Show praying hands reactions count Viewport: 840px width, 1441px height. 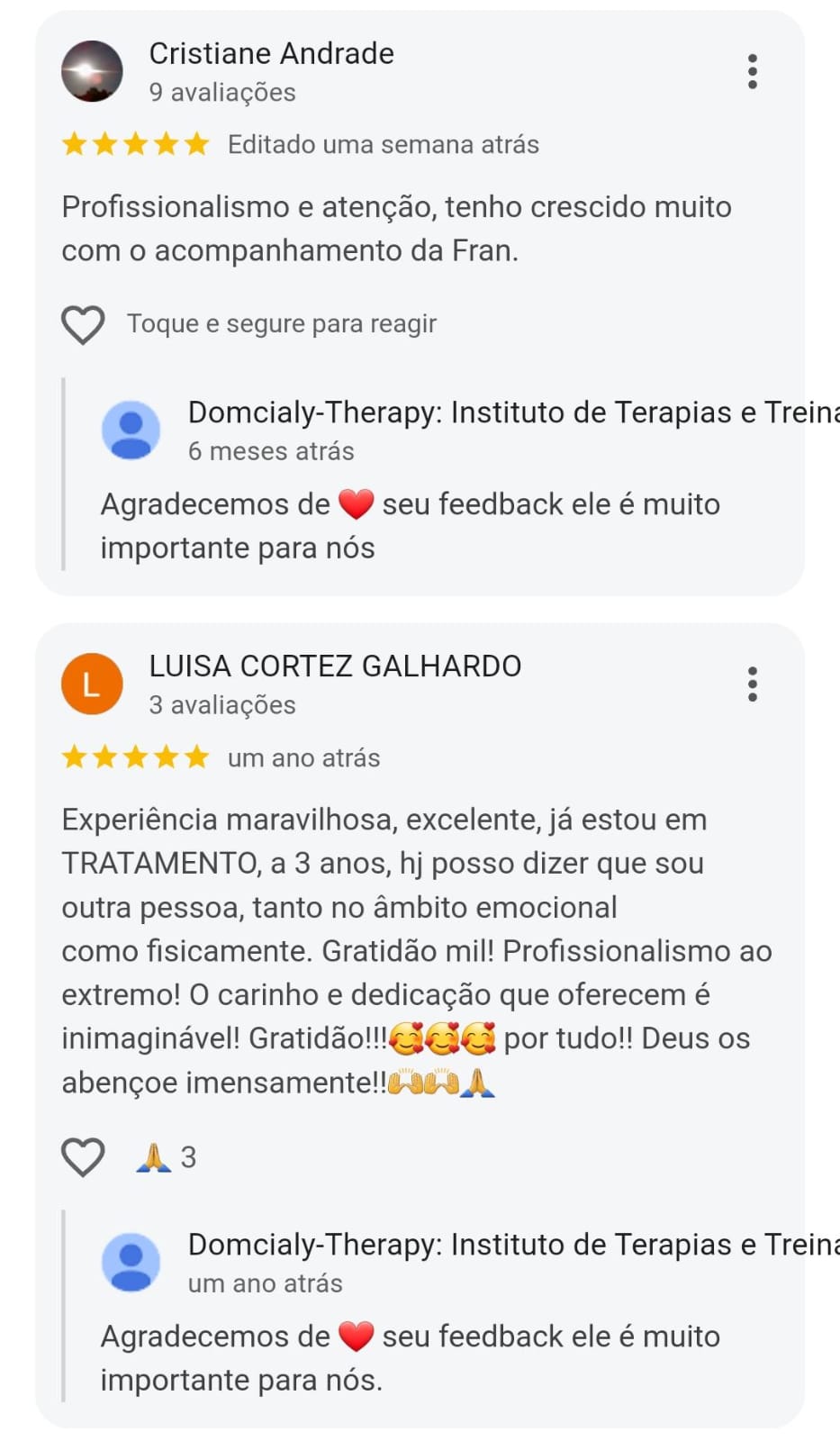167,1157
